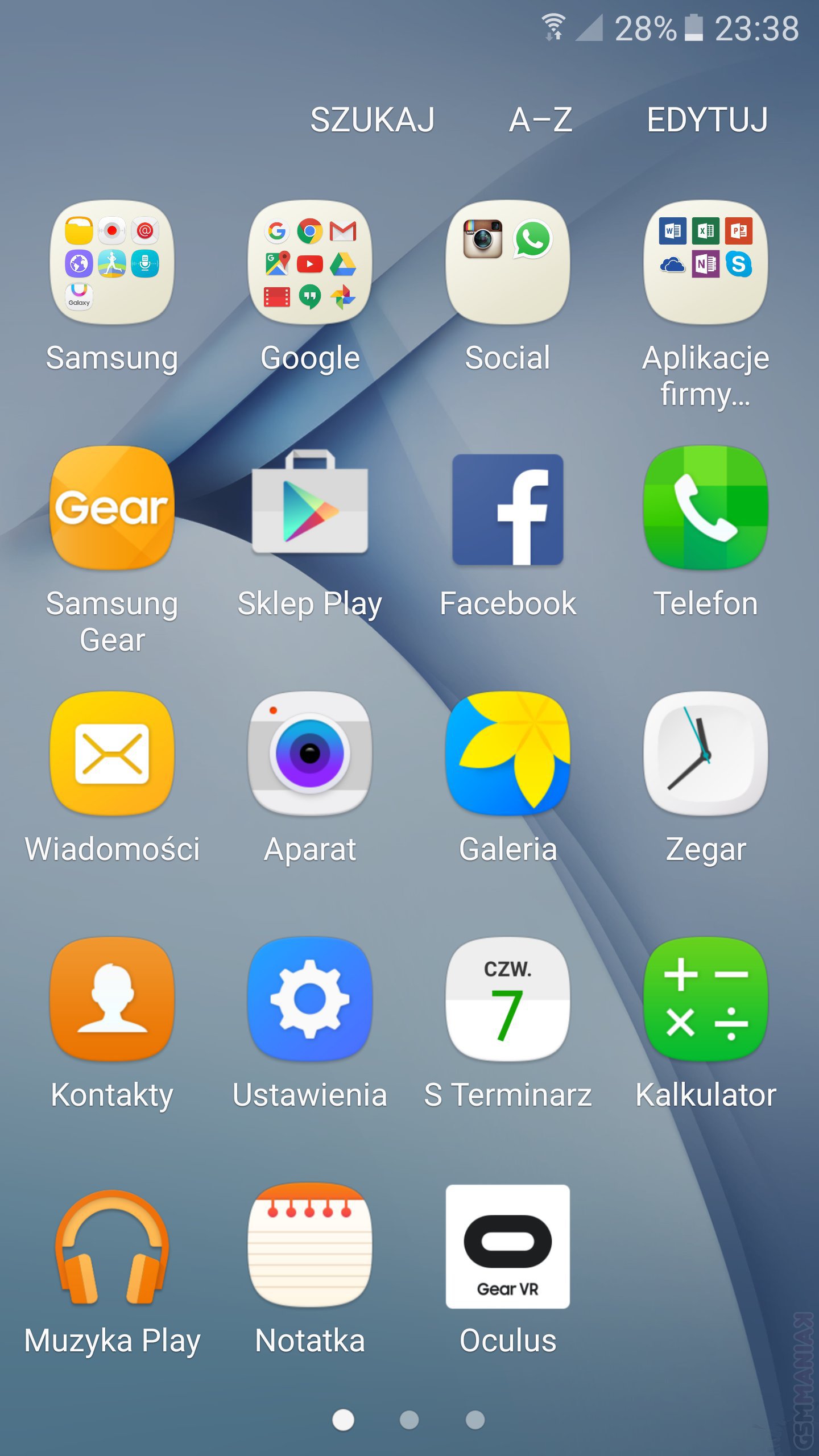The image size is (819, 1456).
Task: Sort apps with the A–Z button
Action: [x=540, y=120]
